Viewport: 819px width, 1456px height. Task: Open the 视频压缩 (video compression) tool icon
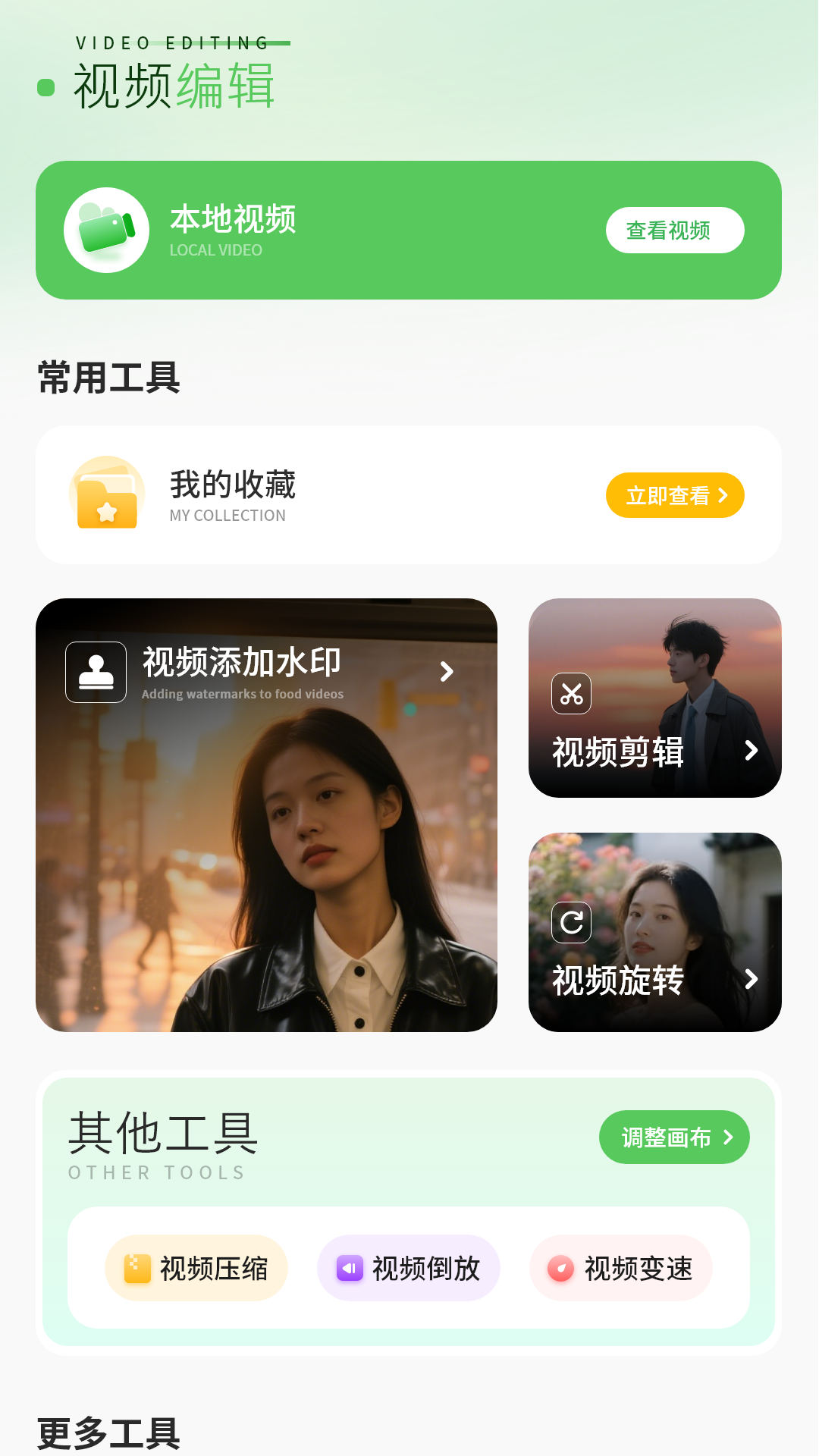136,1267
